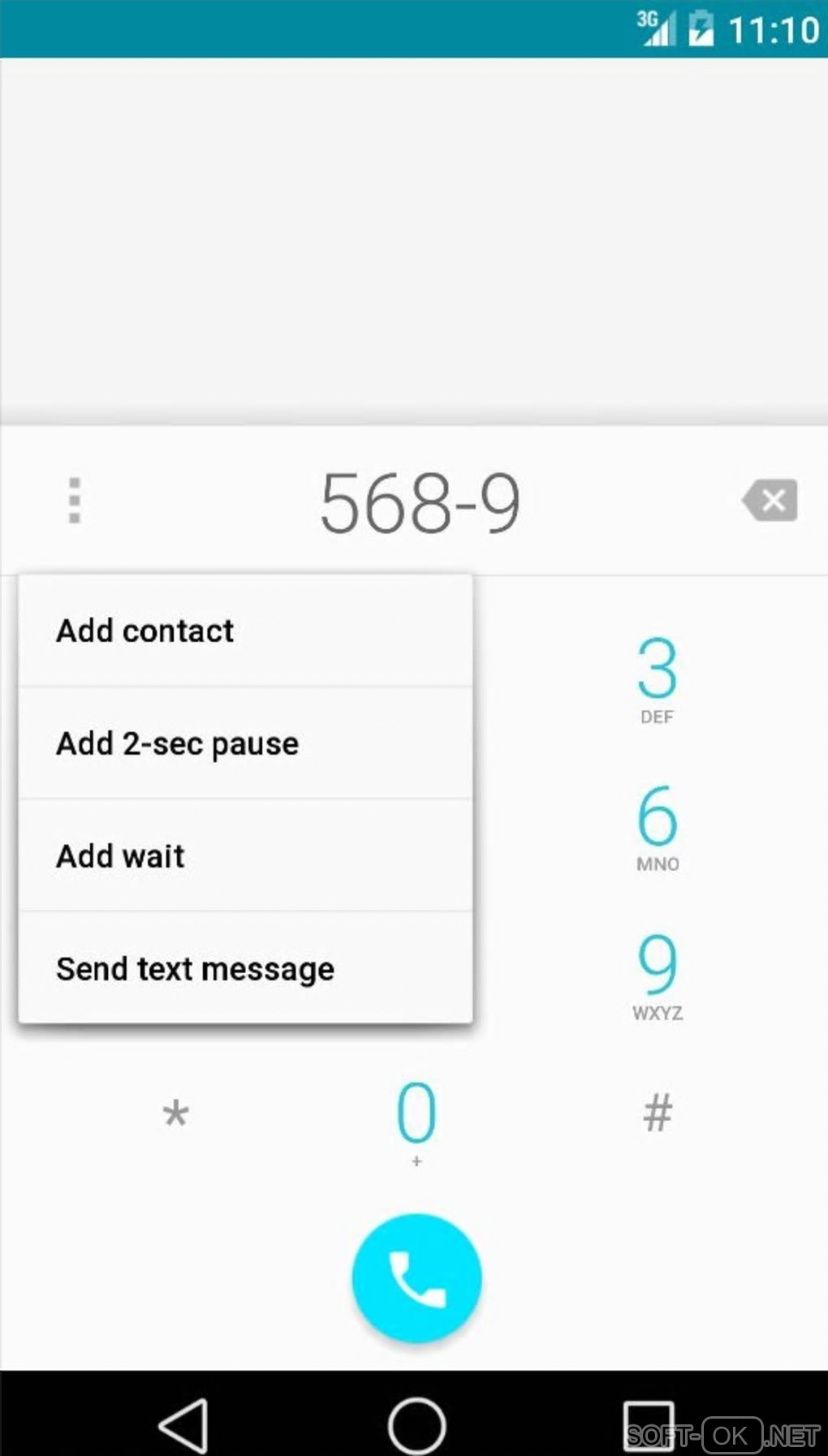Go to the home screen
The width and height of the screenshot is (828, 1456).
tap(416, 1425)
